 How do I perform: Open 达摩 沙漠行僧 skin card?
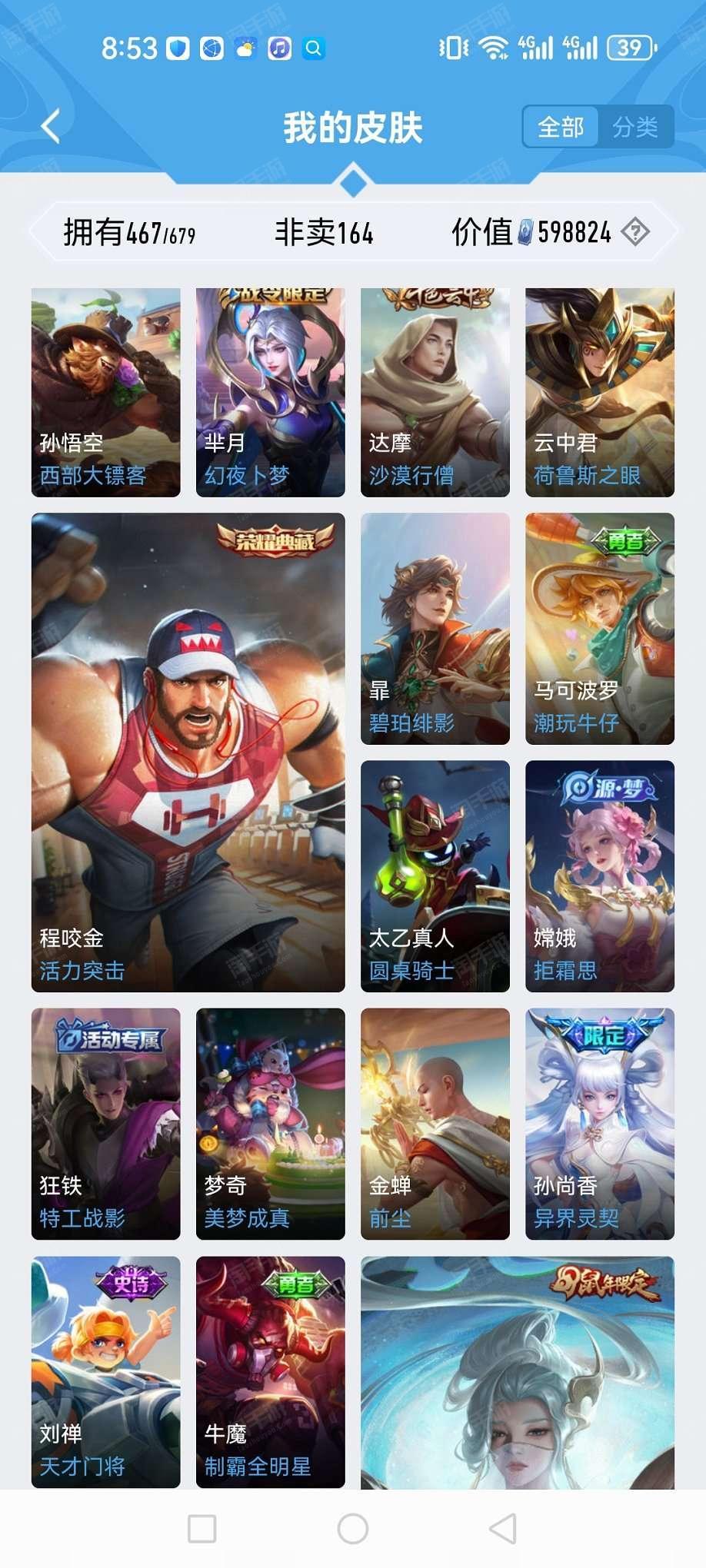point(435,392)
